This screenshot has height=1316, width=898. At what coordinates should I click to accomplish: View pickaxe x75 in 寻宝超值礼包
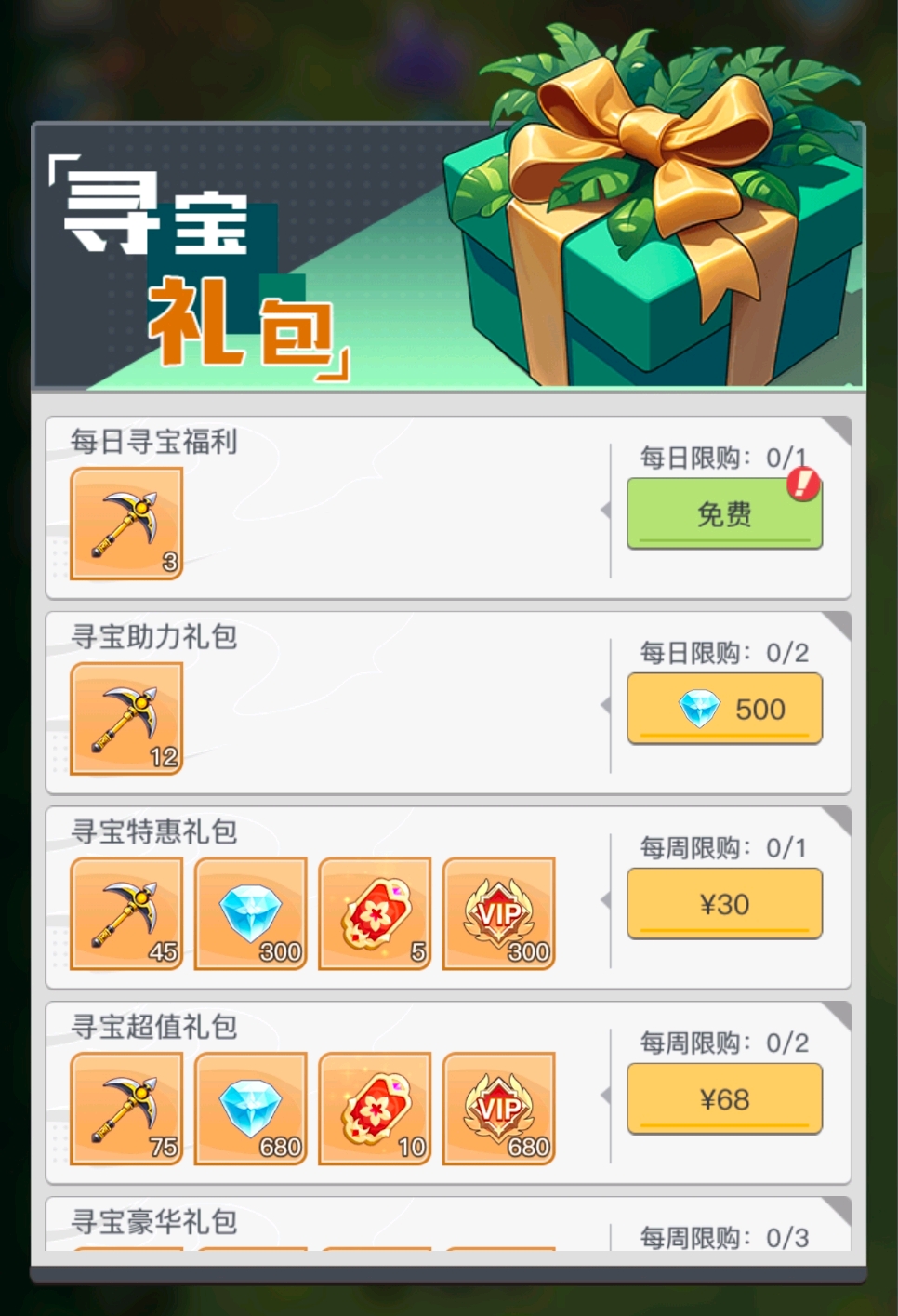[126, 1110]
